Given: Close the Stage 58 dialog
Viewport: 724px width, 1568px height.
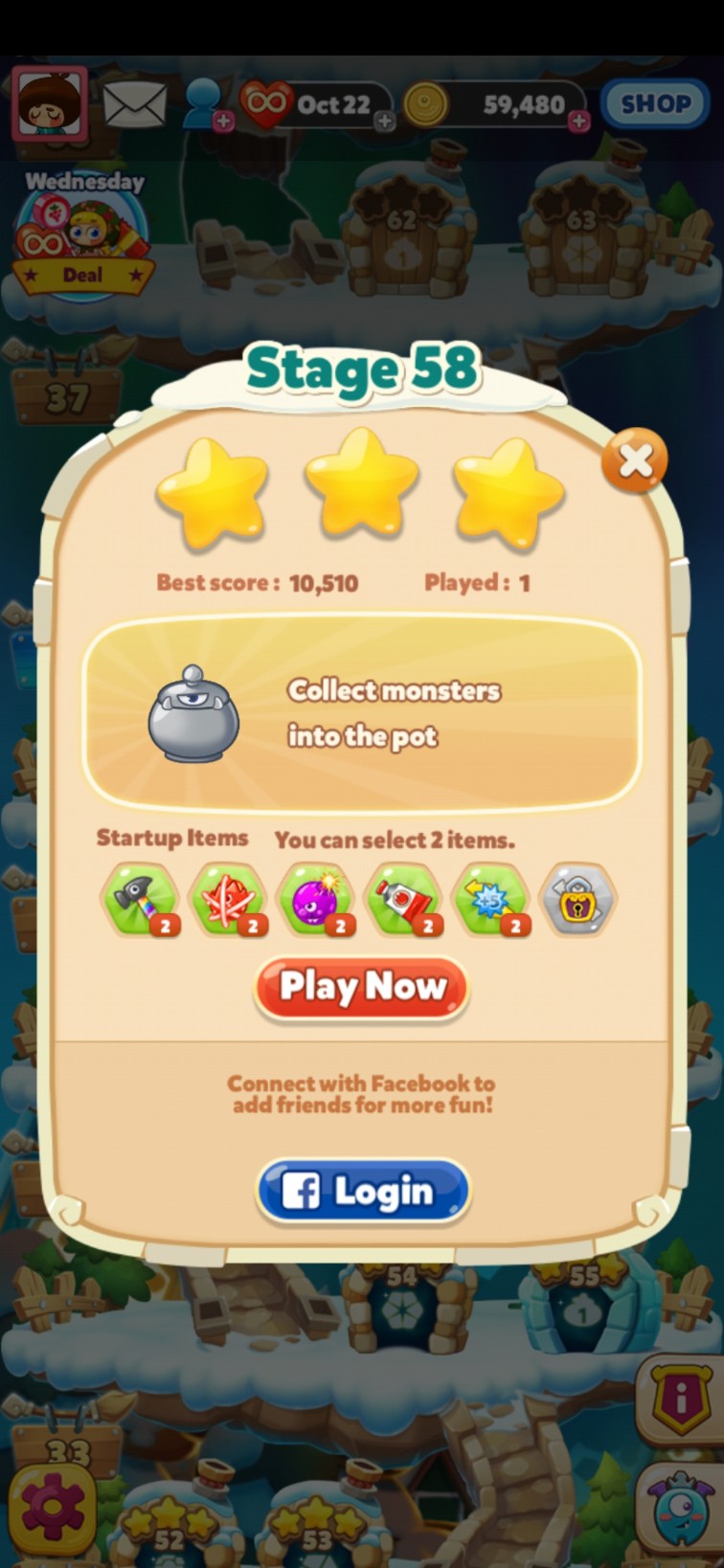Looking at the screenshot, I should coord(634,461).
